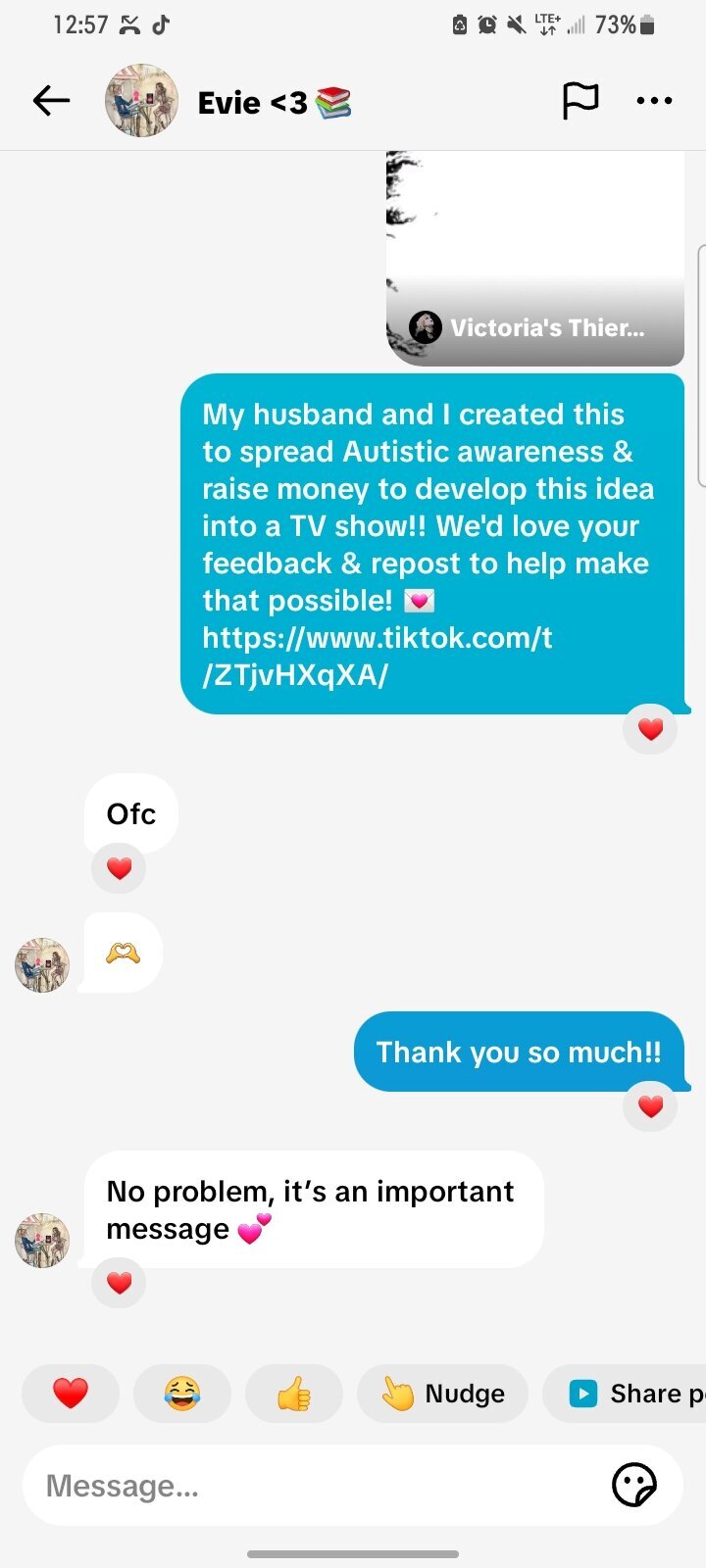Send the laughing emoji quick reaction
The image size is (706, 1568).
pos(182,1393)
